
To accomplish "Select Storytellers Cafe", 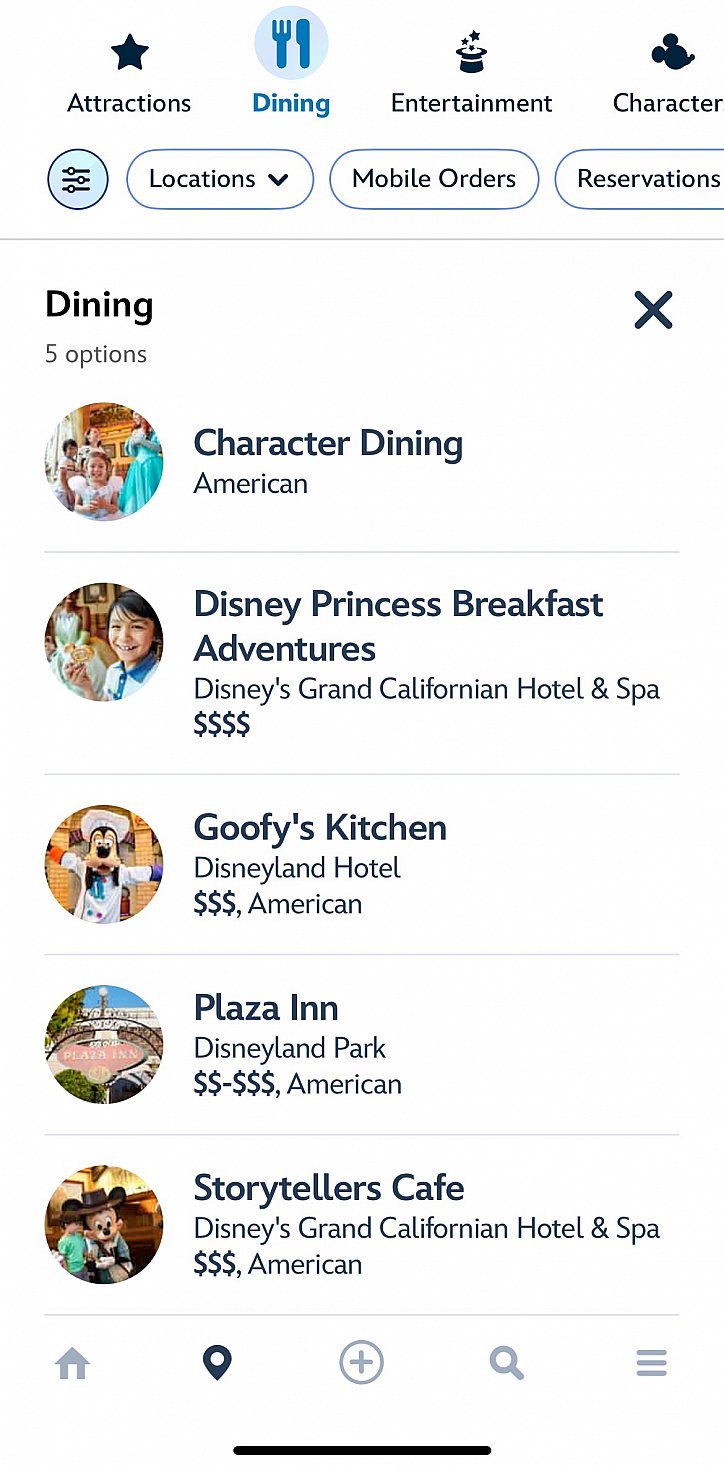I will coord(362,1224).
